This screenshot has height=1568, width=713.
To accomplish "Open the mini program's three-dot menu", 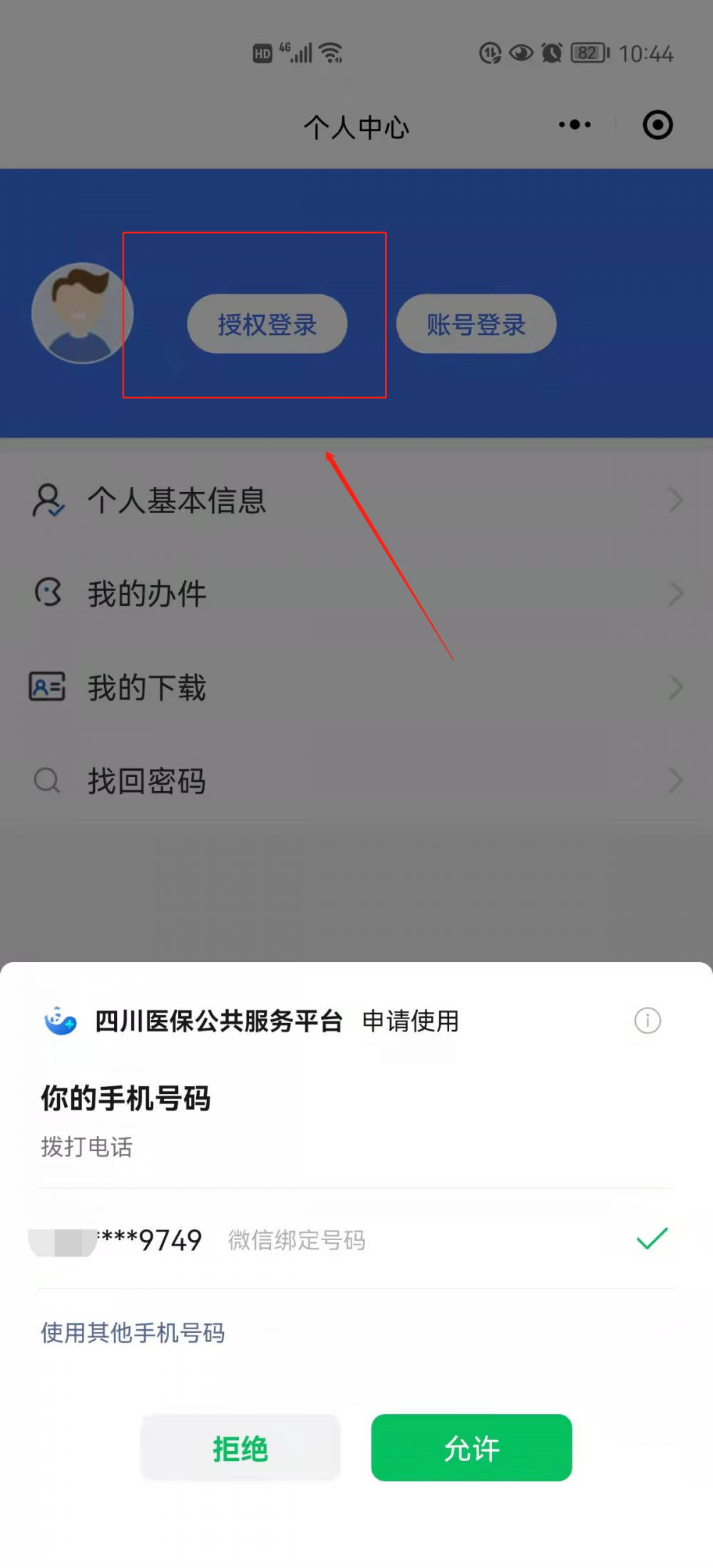I will 575,125.
